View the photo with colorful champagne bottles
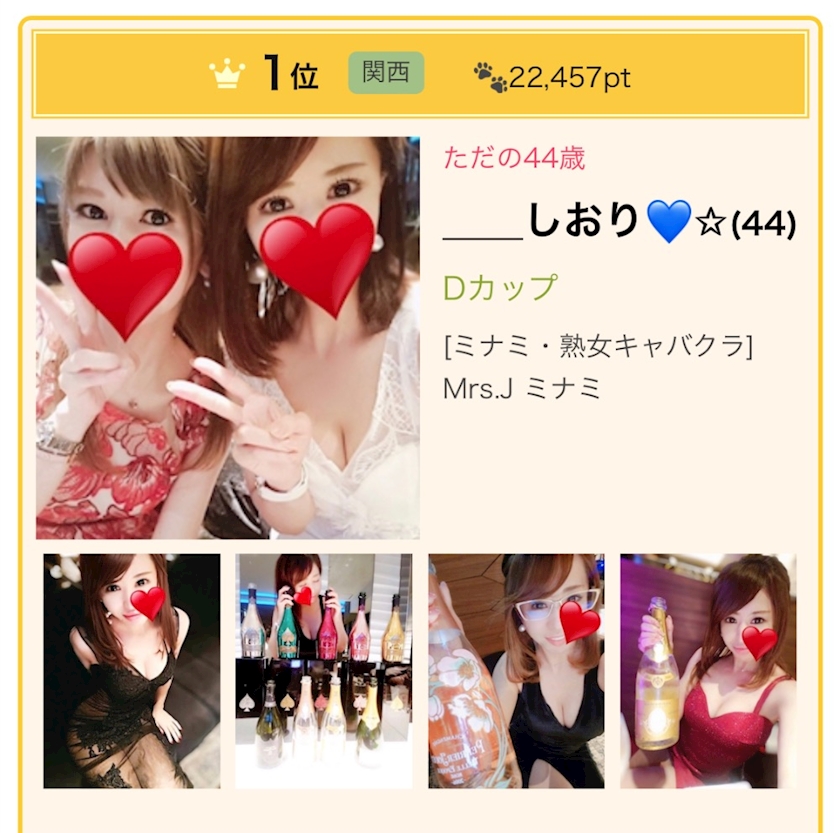Image resolution: width=840 pixels, height=833 pixels. coord(324,671)
